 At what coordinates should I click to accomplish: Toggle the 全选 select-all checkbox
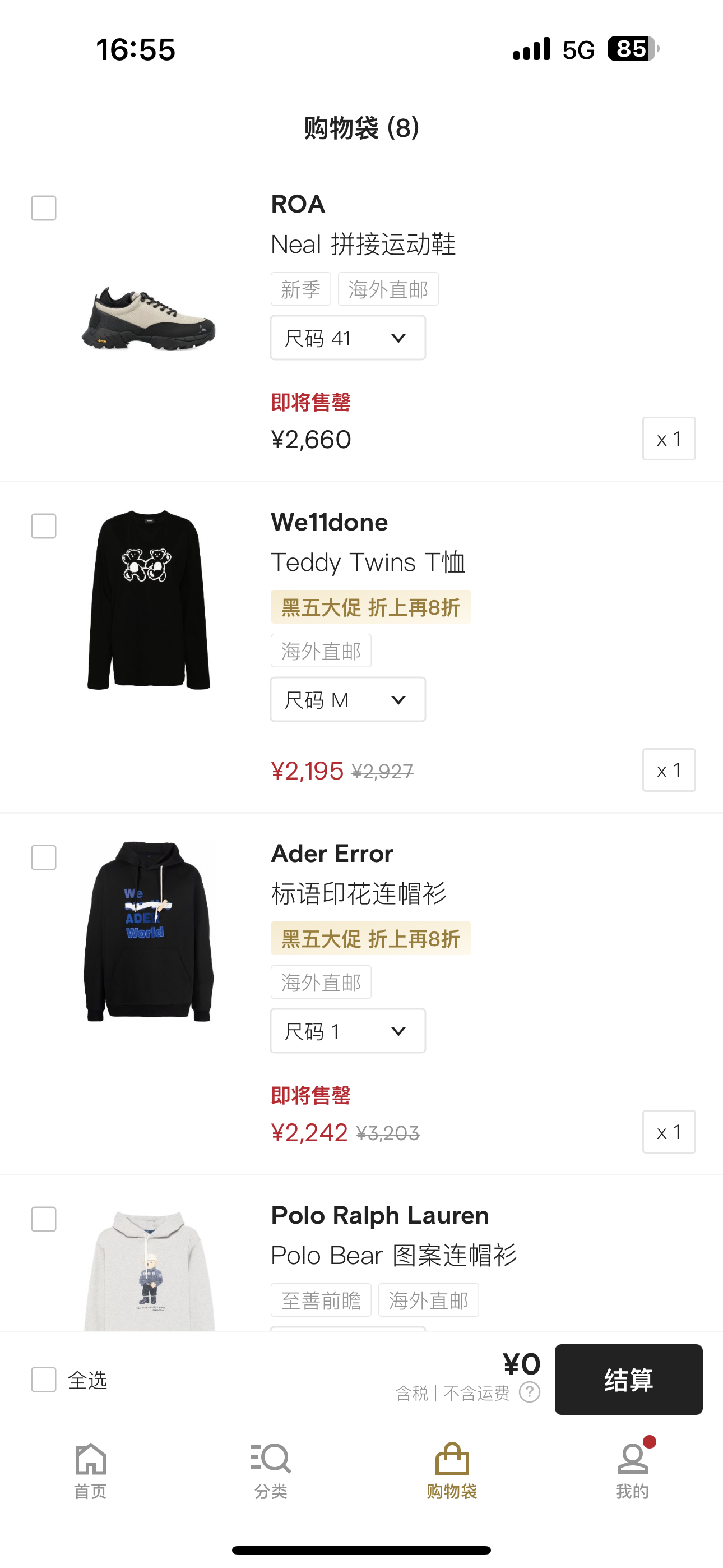point(44,1380)
